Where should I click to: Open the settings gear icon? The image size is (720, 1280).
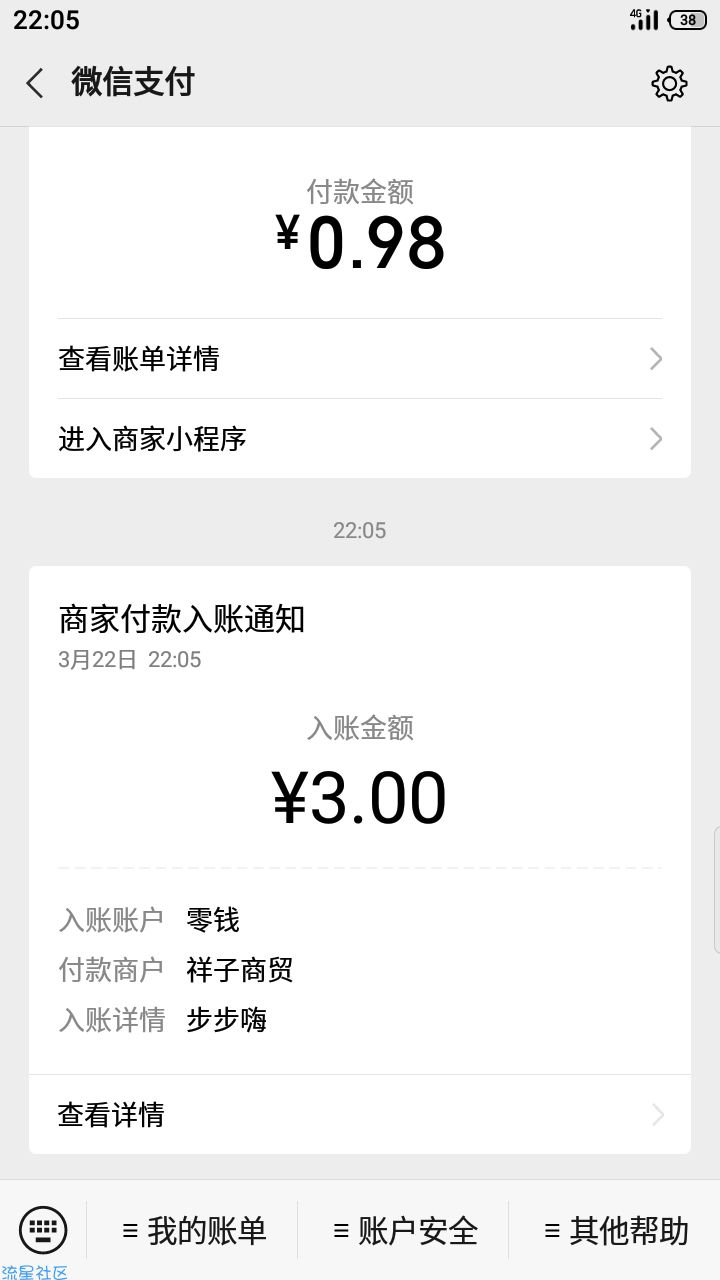(669, 83)
